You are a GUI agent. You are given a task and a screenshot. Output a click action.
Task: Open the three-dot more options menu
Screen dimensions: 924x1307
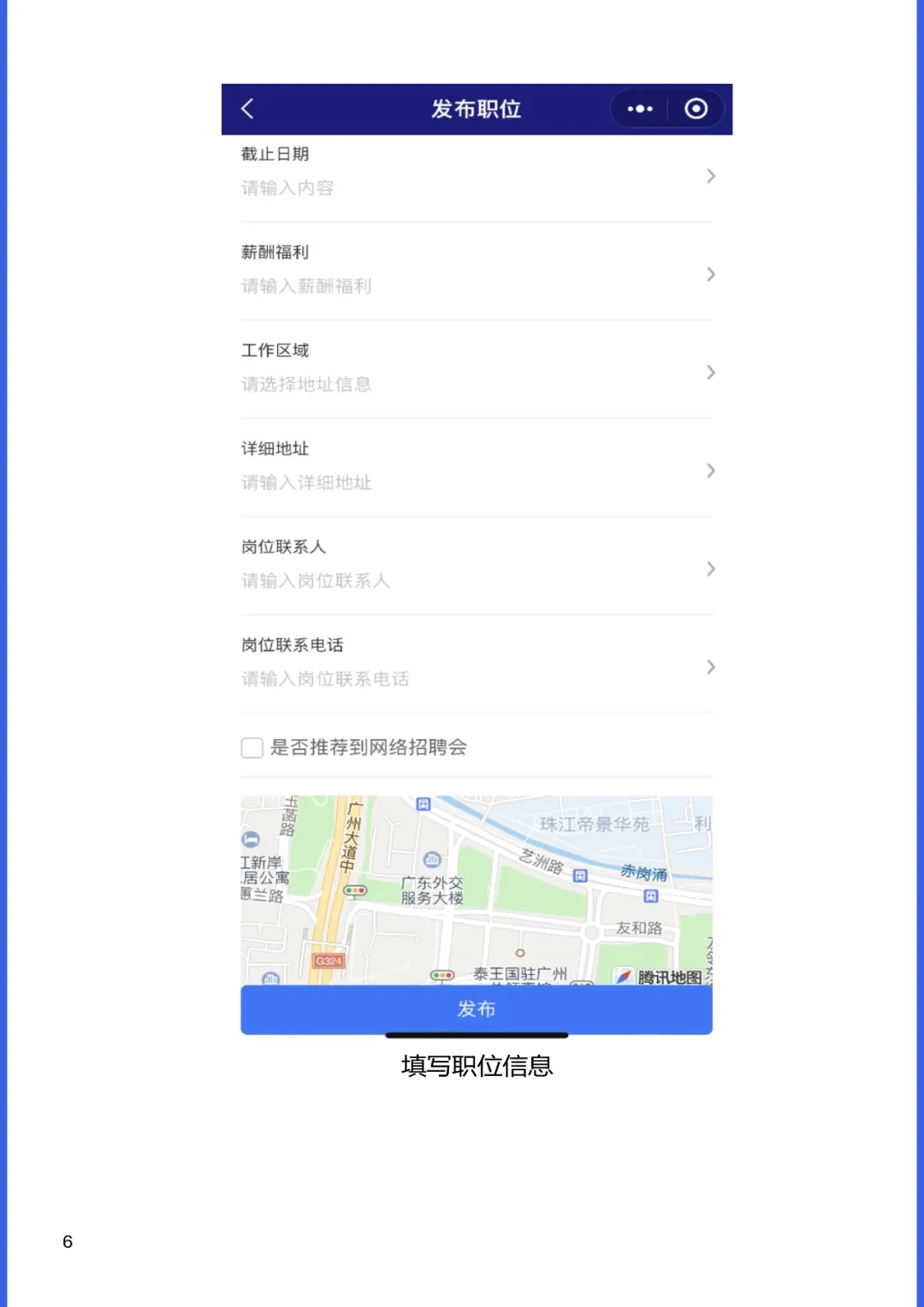pyautogui.click(x=638, y=109)
